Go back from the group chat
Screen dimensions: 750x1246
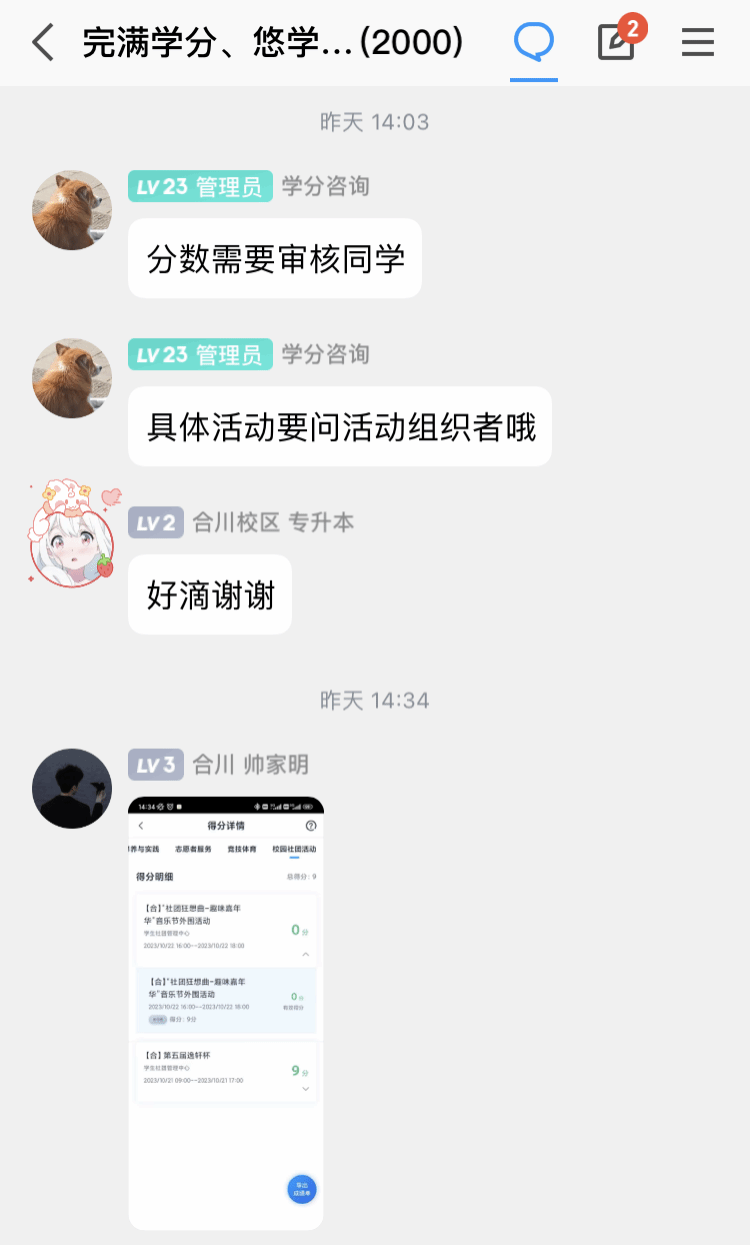(42, 43)
